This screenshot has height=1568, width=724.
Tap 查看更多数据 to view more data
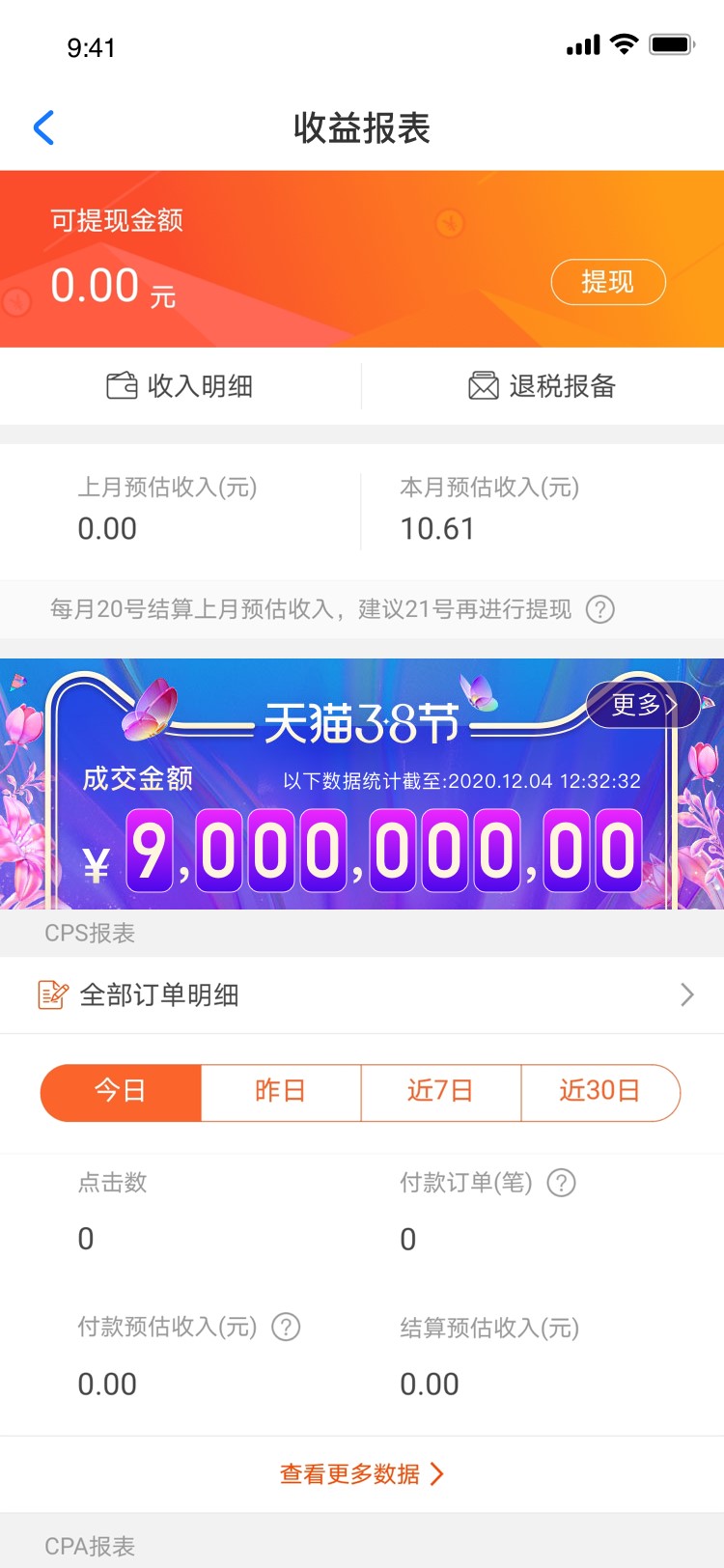(x=362, y=1473)
